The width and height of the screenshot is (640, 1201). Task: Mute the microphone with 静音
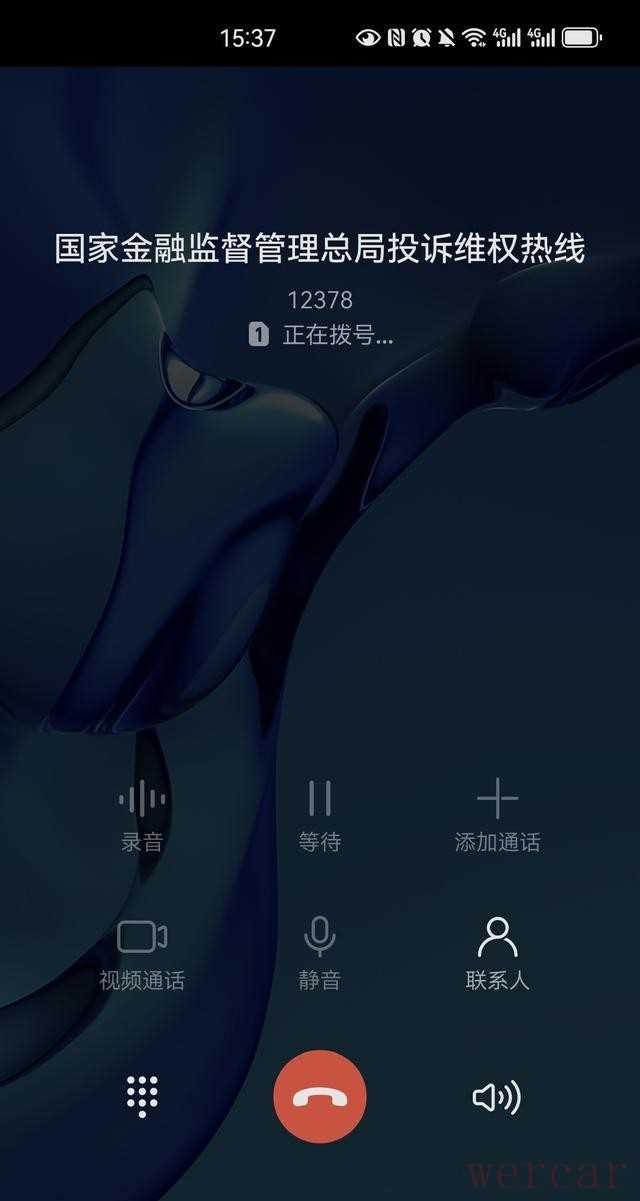coord(320,953)
